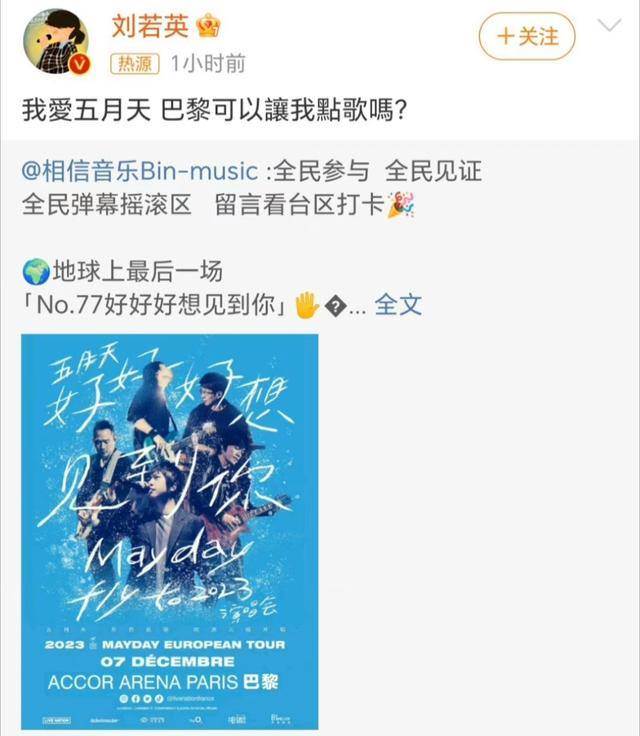Open 刘若英's username link

[150, 24]
